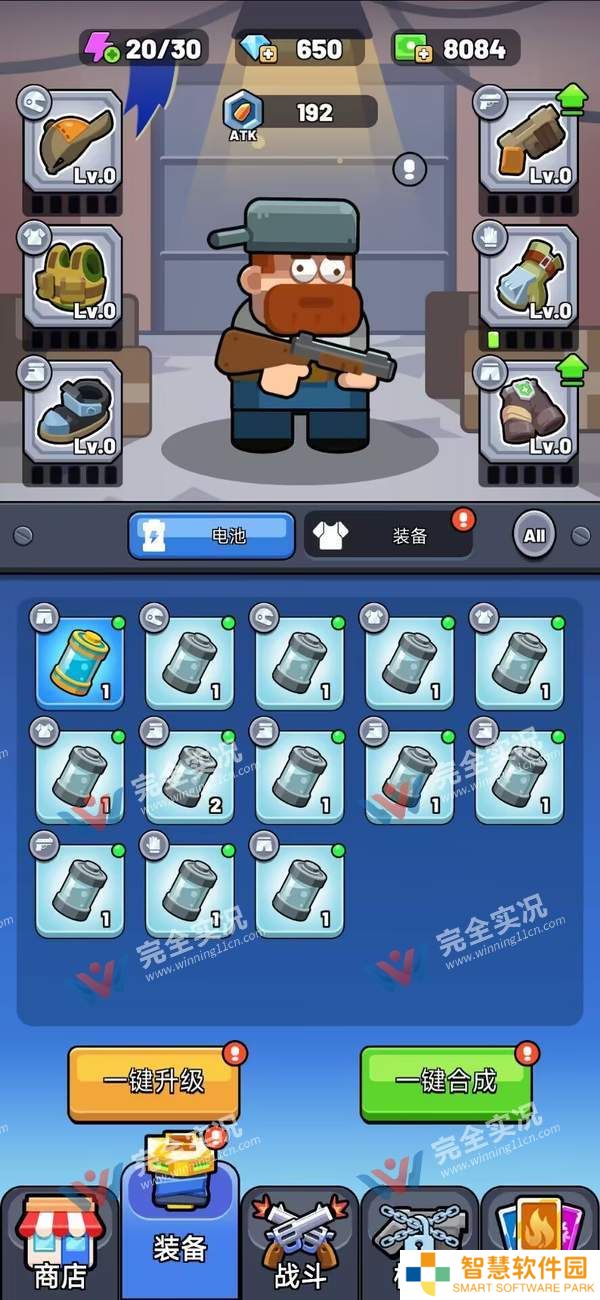Open the armor vest equipment slot
600x1300 pixels.
click(73, 277)
